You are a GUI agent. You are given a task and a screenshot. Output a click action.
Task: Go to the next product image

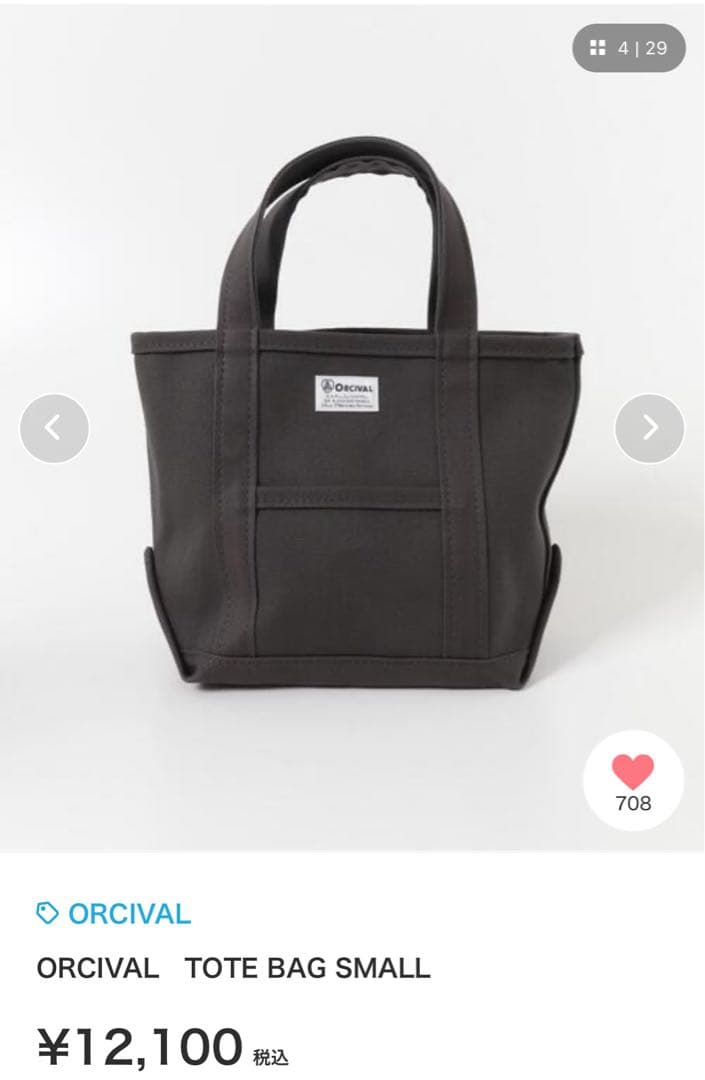[649, 428]
